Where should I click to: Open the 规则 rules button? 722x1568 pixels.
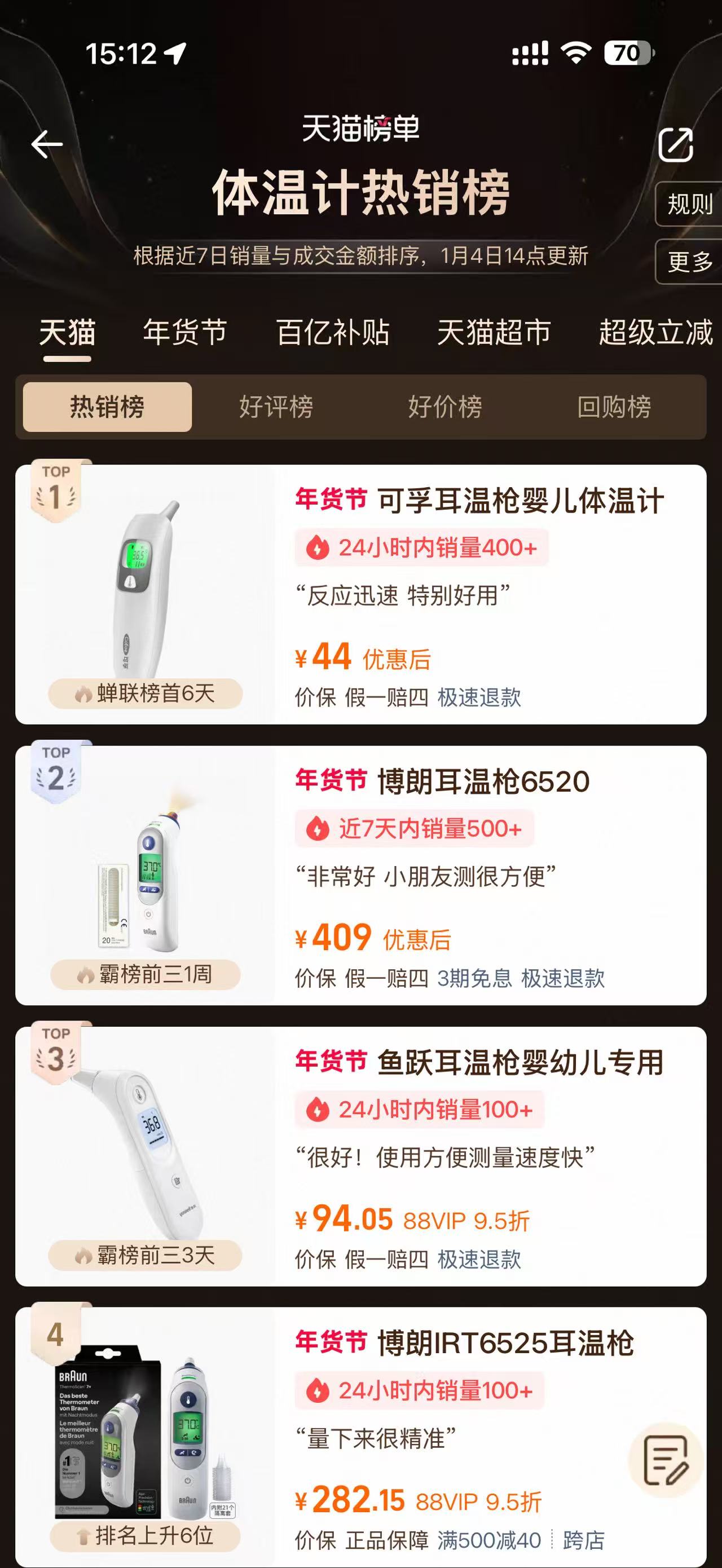[x=689, y=204]
